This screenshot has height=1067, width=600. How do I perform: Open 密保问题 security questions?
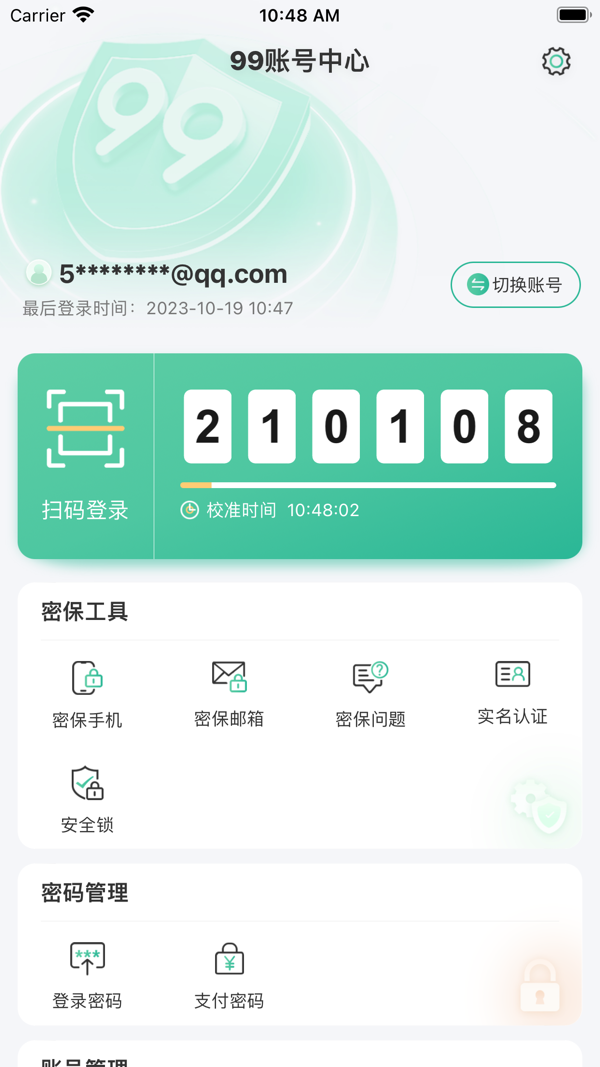point(371,694)
